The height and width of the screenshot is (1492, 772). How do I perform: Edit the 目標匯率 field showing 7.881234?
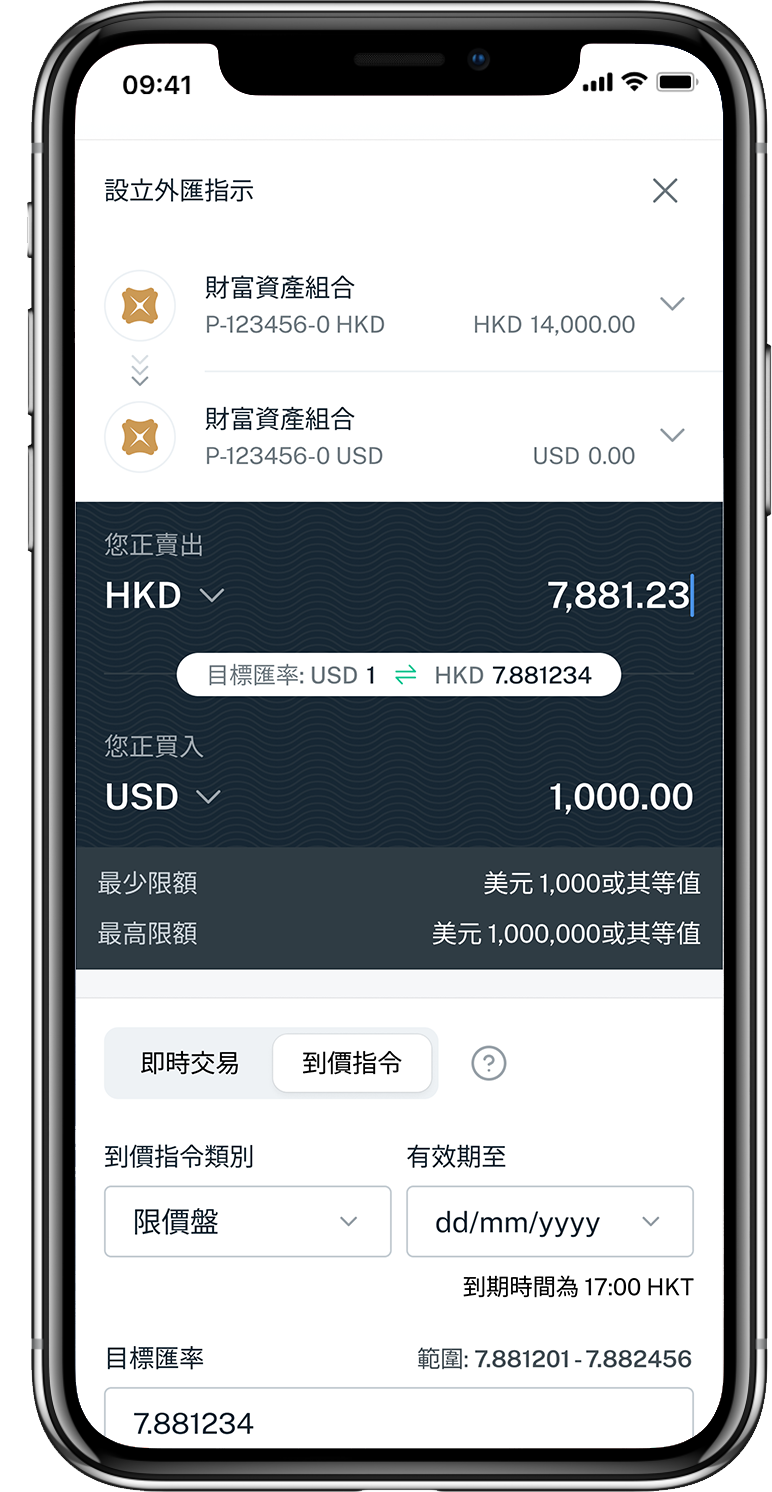(398, 1421)
